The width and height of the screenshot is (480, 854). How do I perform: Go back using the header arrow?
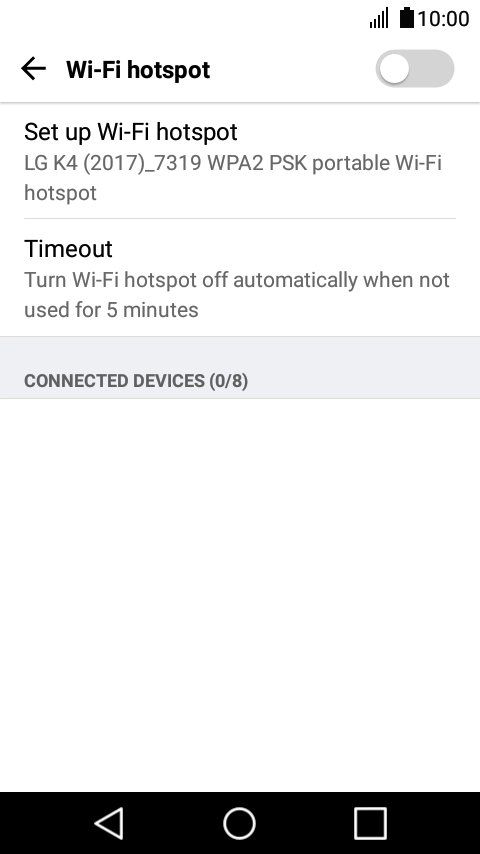(33, 69)
